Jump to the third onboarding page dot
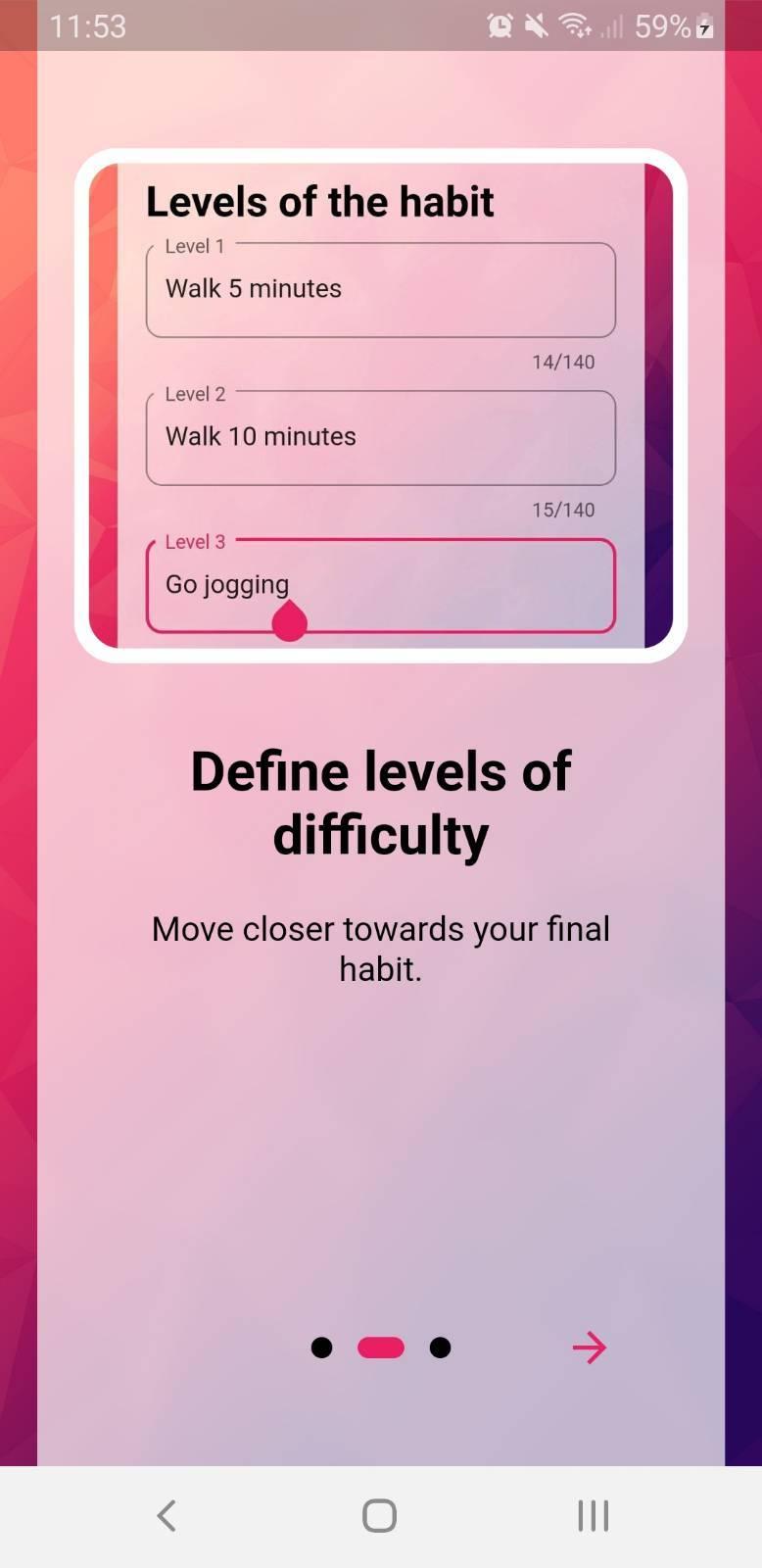This screenshot has width=762, height=1568. tap(441, 1347)
